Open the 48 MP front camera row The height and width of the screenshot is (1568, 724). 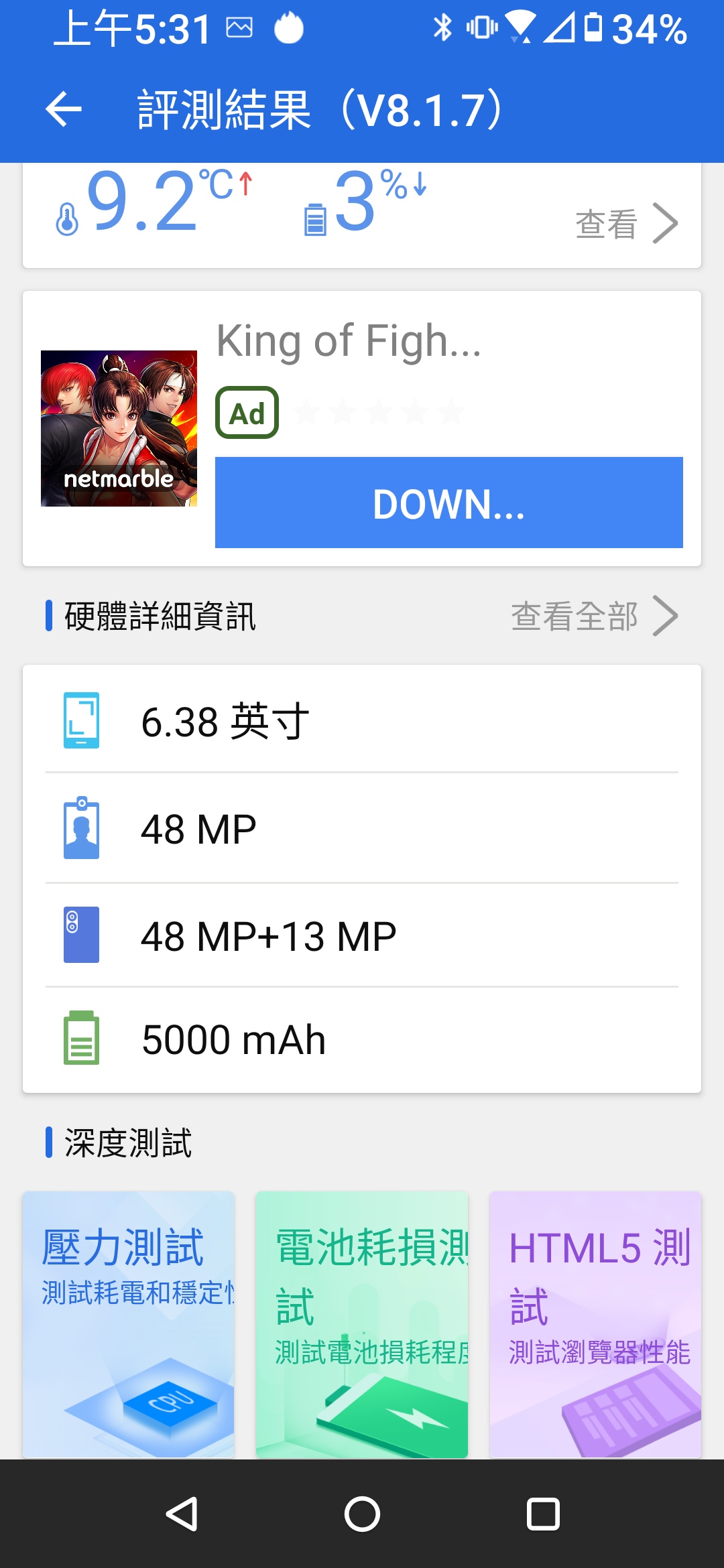tap(362, 829)
